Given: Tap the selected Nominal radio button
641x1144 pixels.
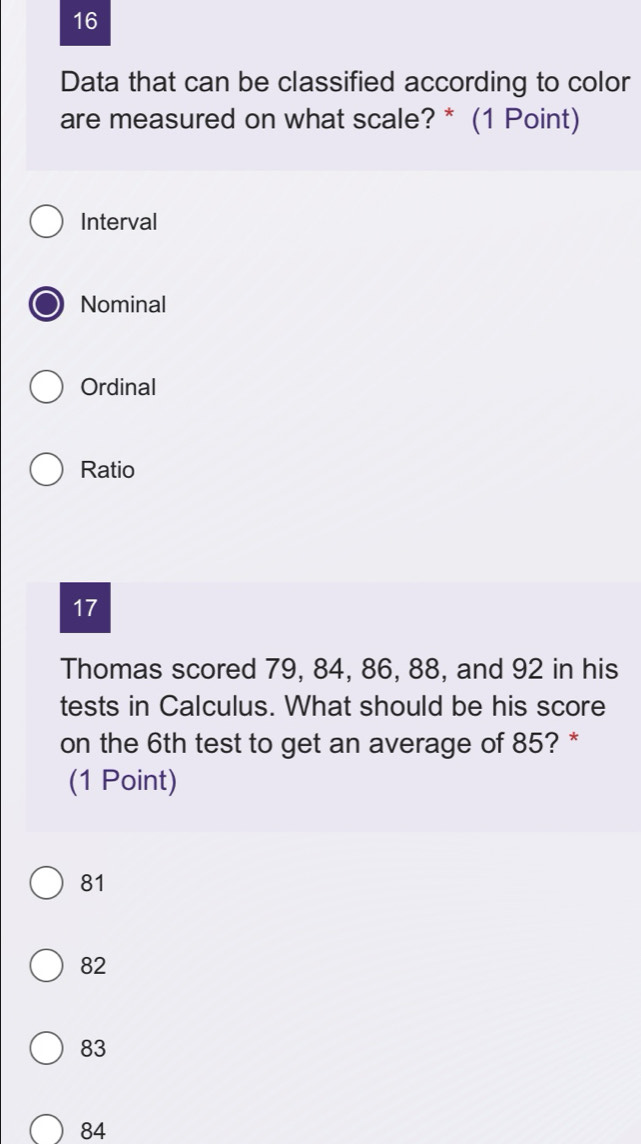Looking at the screenshot, I should pos(46,304).
